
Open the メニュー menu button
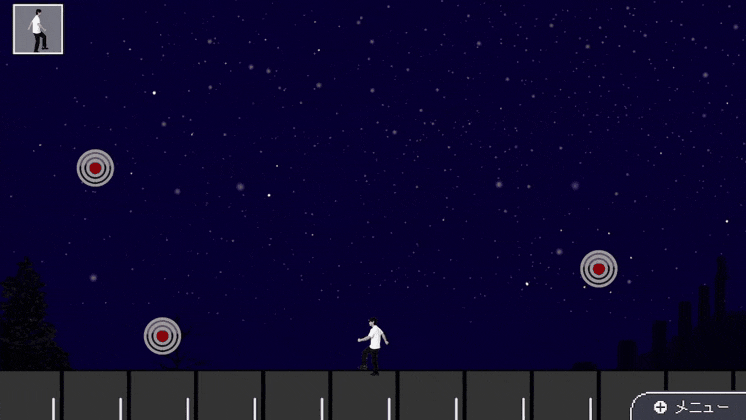click(x=692, y=407)
